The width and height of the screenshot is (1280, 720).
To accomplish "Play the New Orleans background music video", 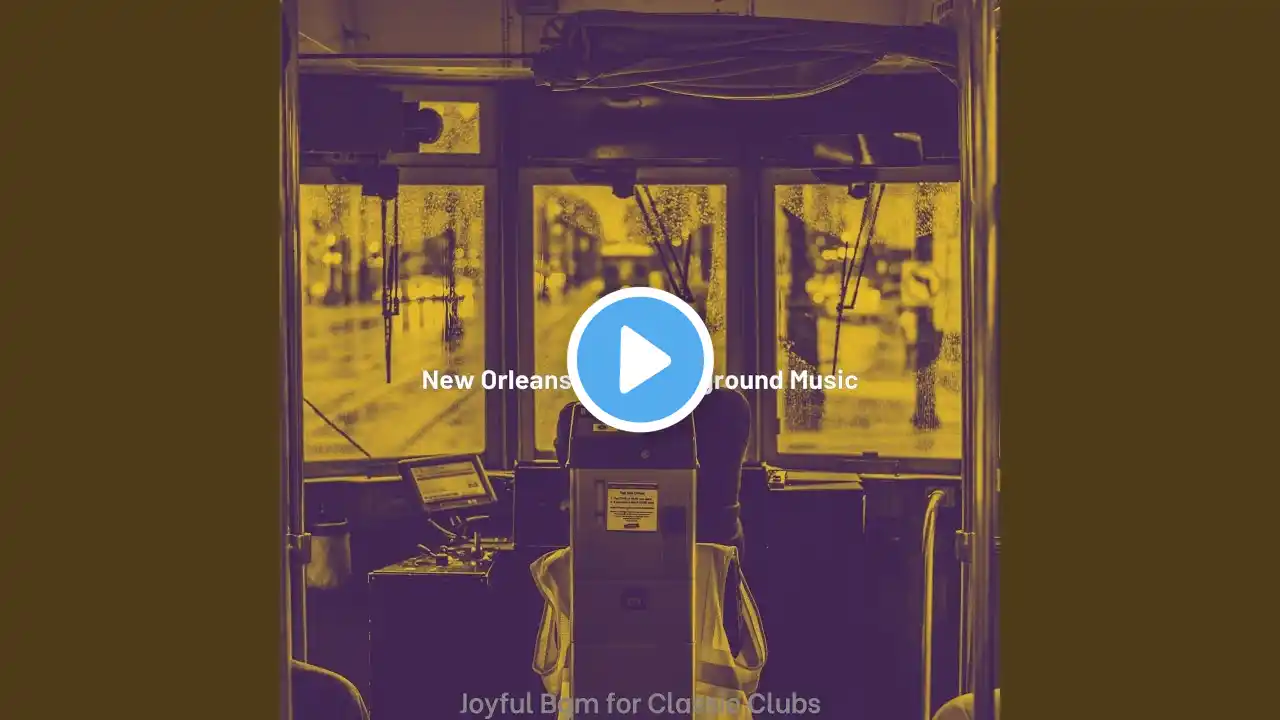I will [x=640, y=360].
